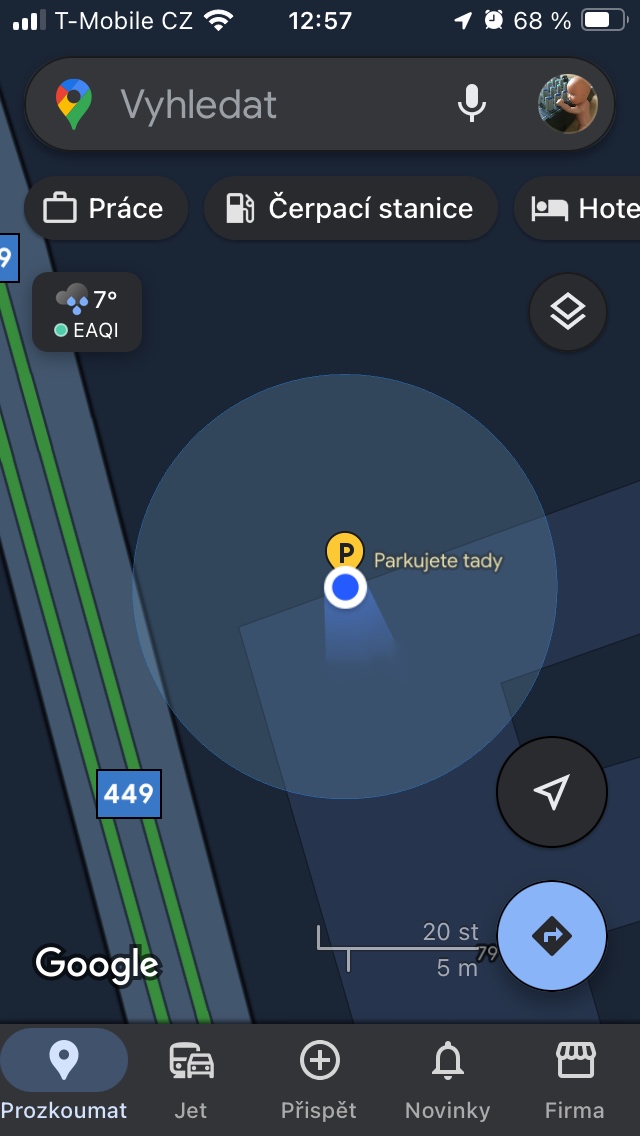Re-center the map on my location
This screenshot has width=640, height=1136.
click(x=551, y=792)
